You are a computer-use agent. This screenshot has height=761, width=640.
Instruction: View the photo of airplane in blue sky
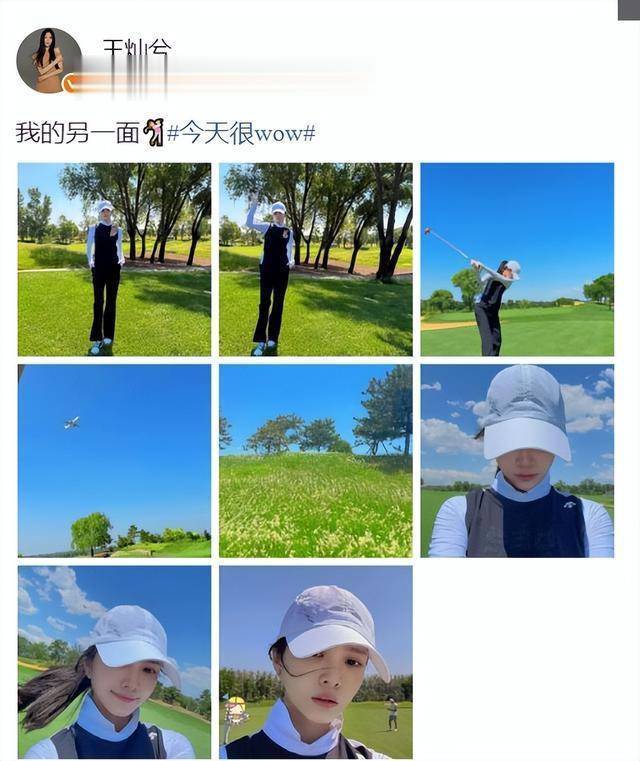click(x=114, y=460)
